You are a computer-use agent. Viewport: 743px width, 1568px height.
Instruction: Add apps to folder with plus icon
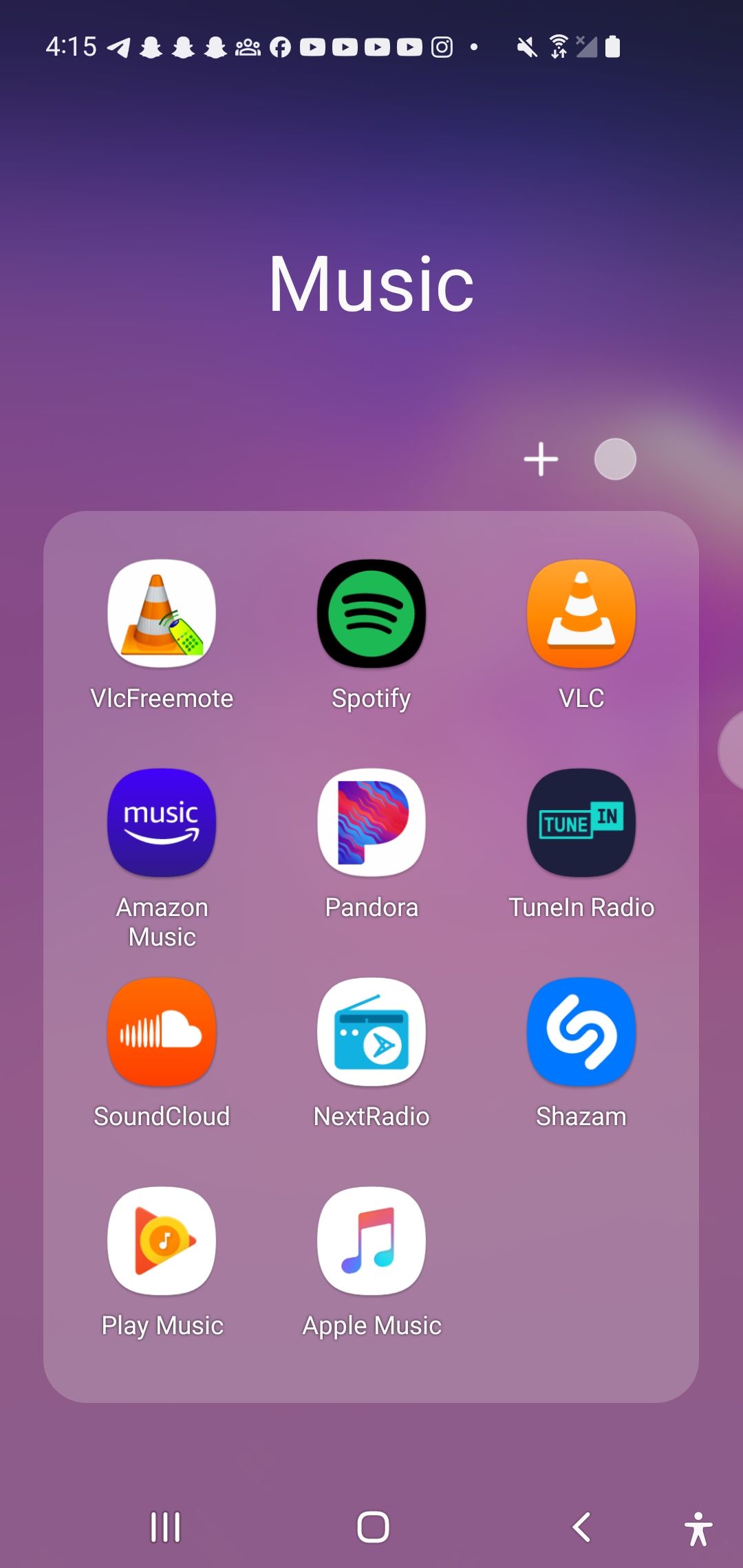pyautogui.click(x=541, y=459)
